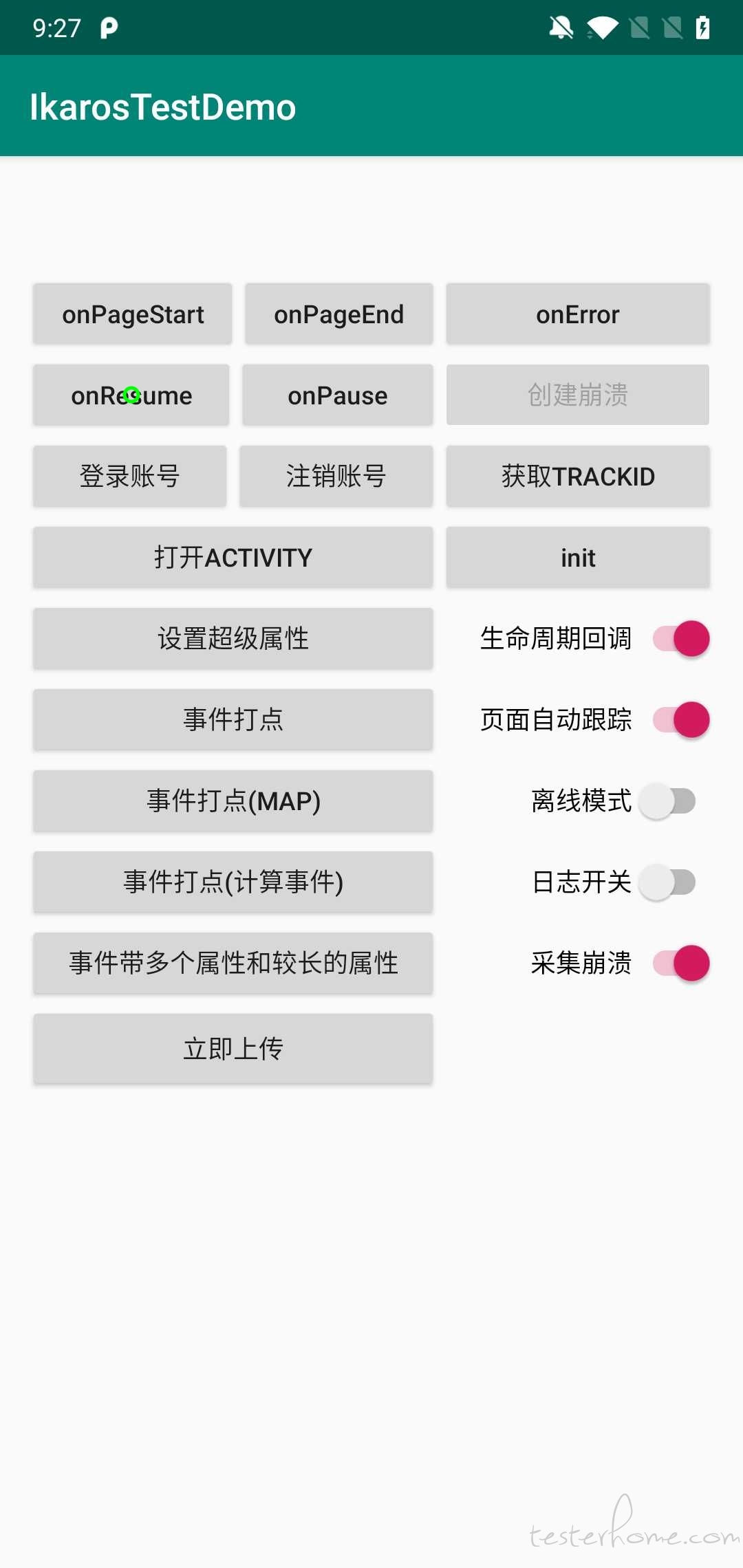Tap the 事件打点 button
Image resolution: width=743 pixels, height=1568 pixels.
click(233, 719)
